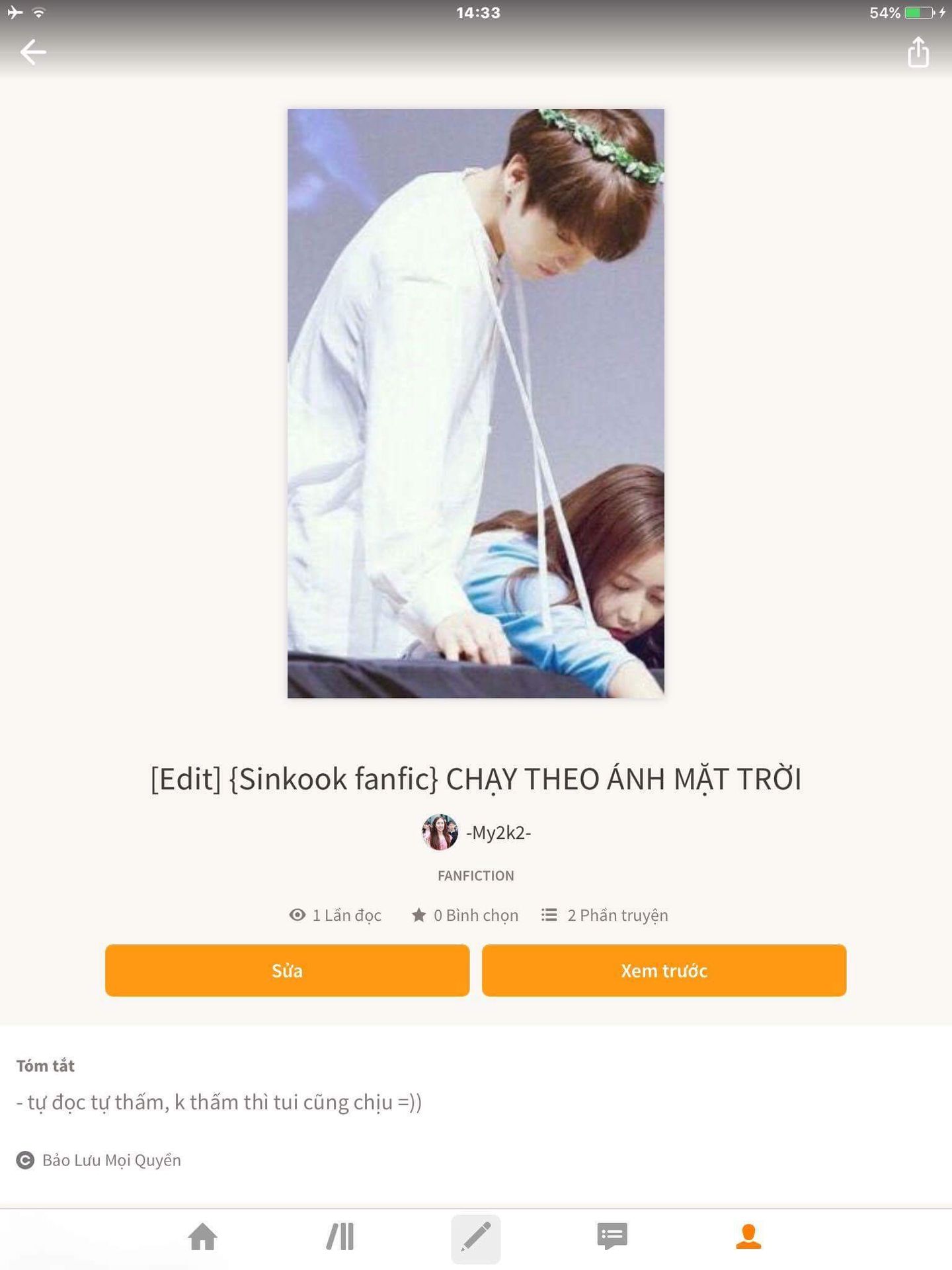The height and width of the screenshot is (1270, 952).
Task: Open author profile -My2k2-
Action: tap(477, 832)
